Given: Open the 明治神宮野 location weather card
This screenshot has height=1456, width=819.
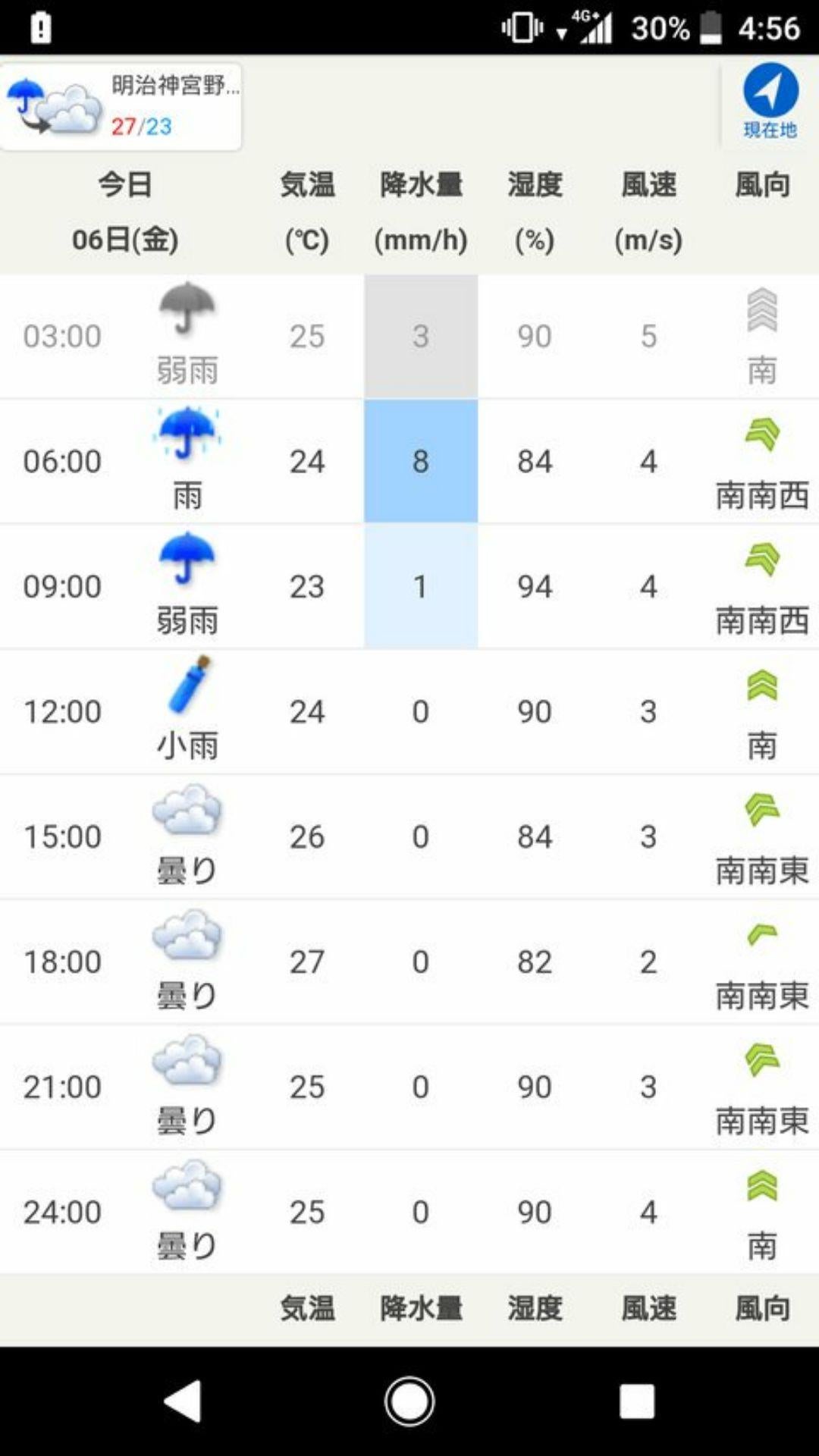Looking at the screenshot, I should tap(121, 106).
